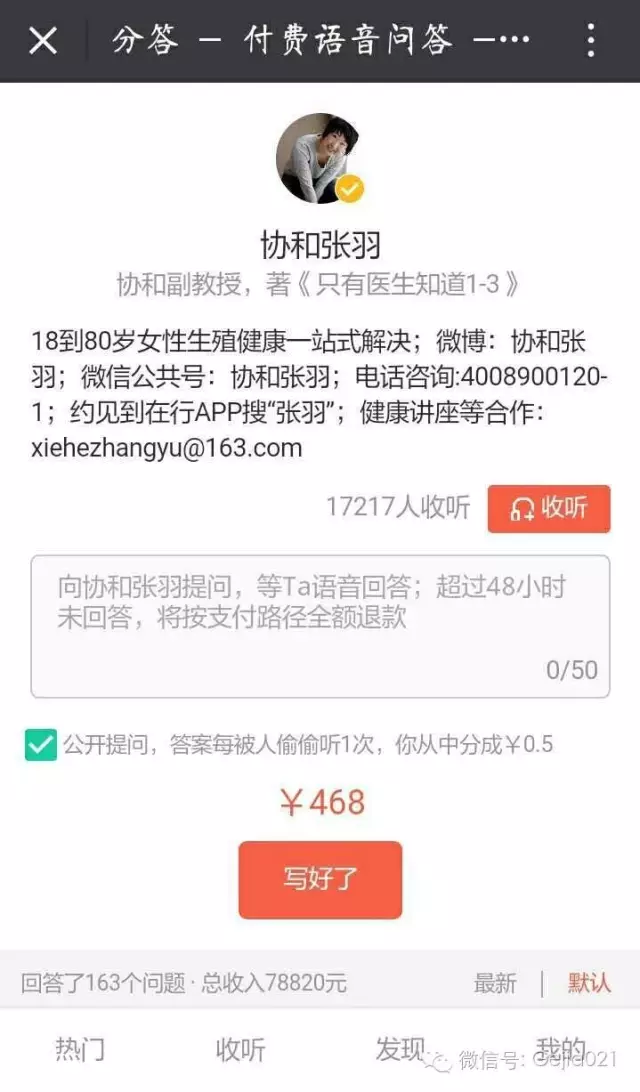Submit question with 写好了 button
The width and height of the screenshot is (640, 1092).
coord(320,880)
